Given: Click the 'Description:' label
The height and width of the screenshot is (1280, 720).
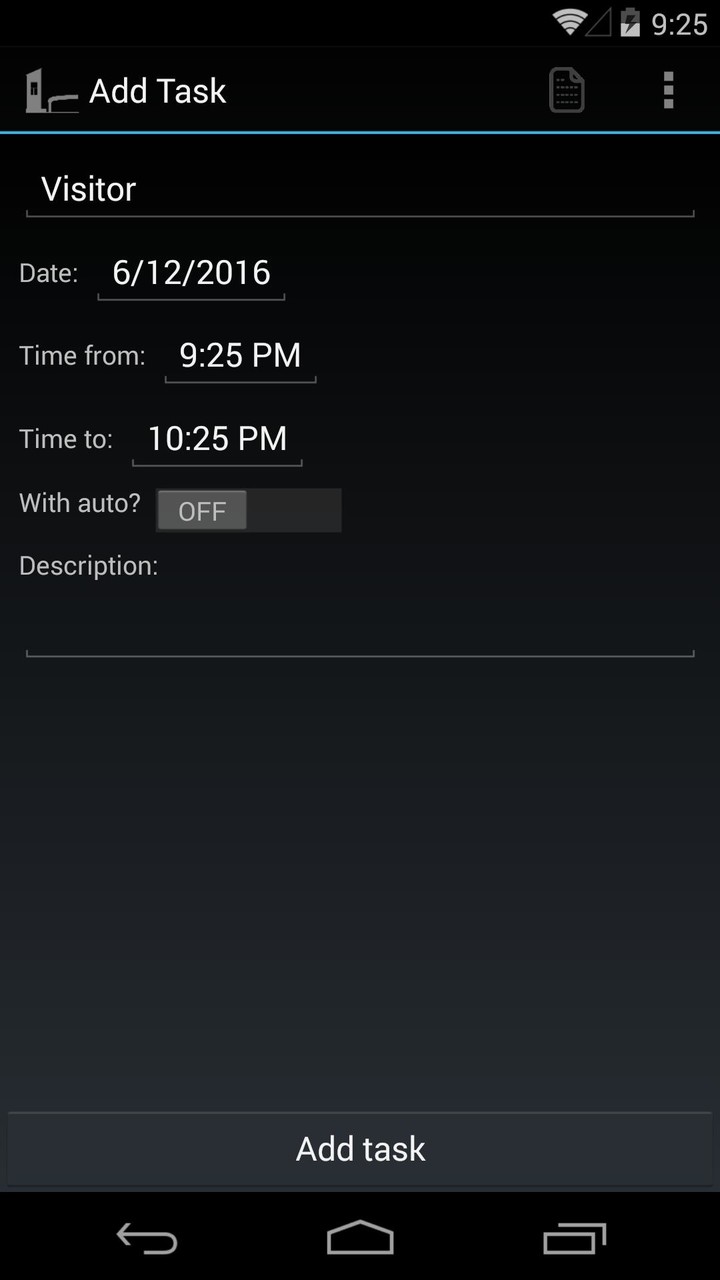Looking at the screenshot, I should [x=88, y=565].
